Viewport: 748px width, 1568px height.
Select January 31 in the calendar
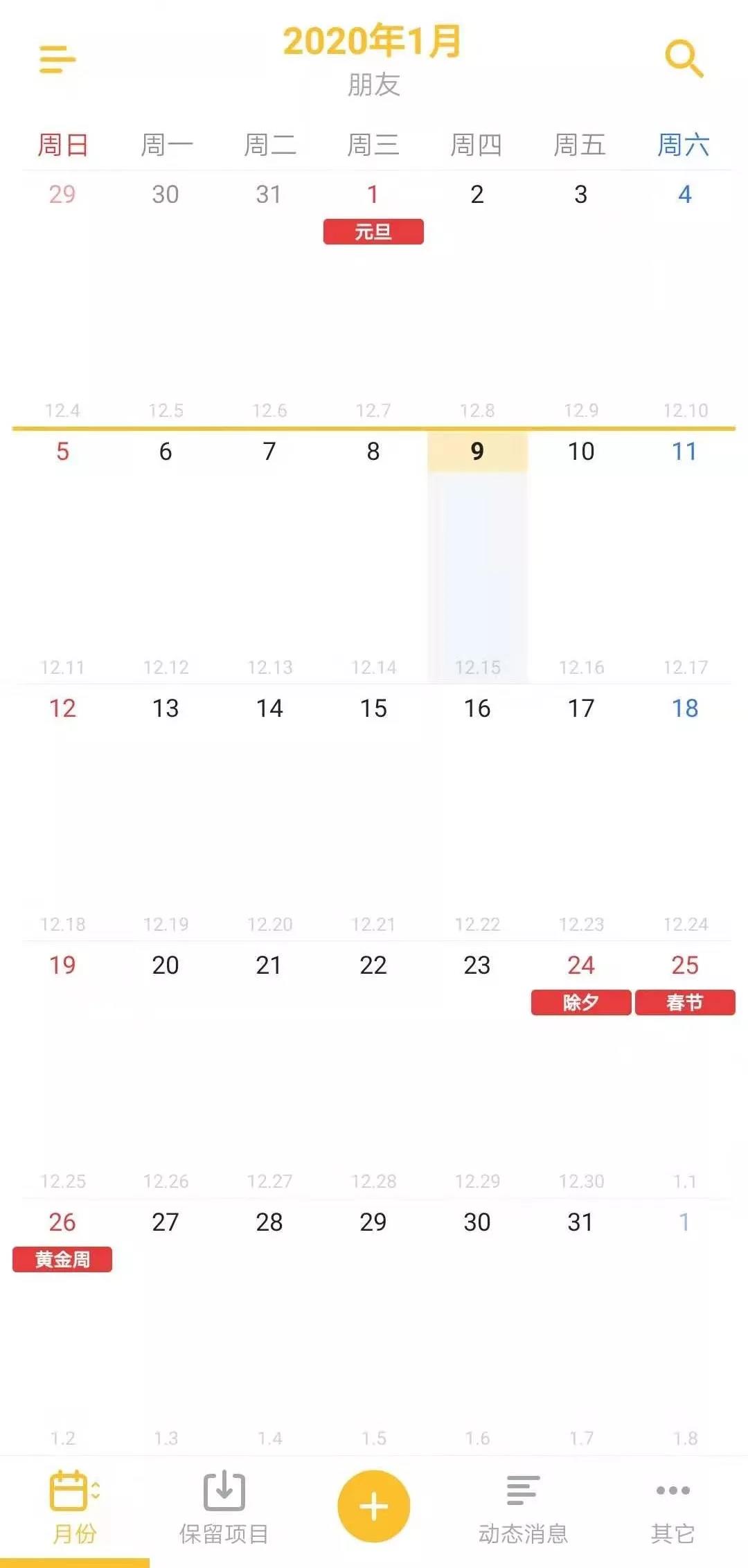580,1222
